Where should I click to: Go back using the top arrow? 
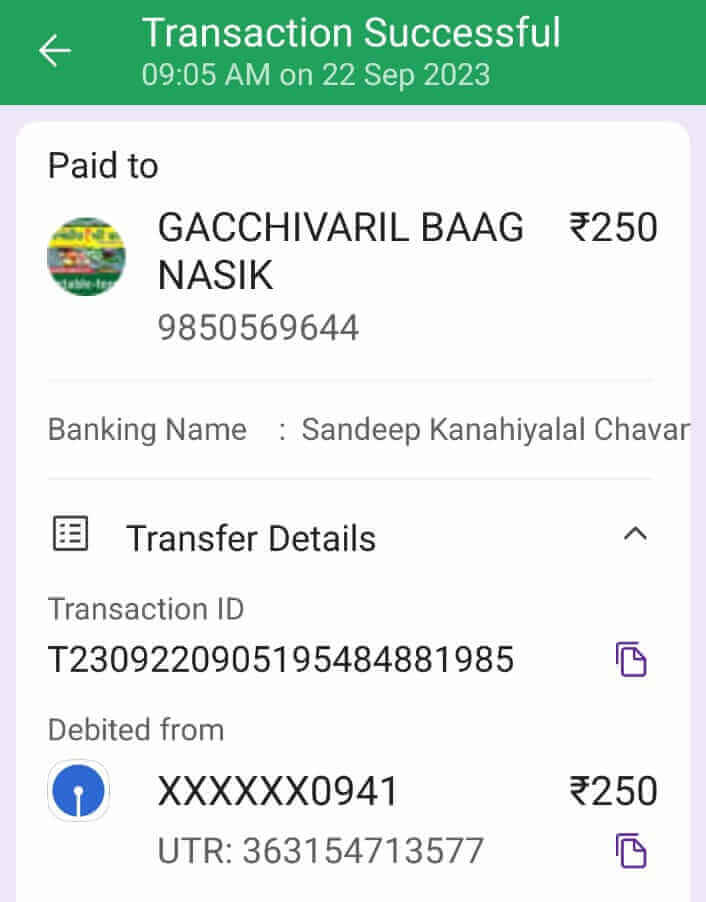[x=55, y=50]
